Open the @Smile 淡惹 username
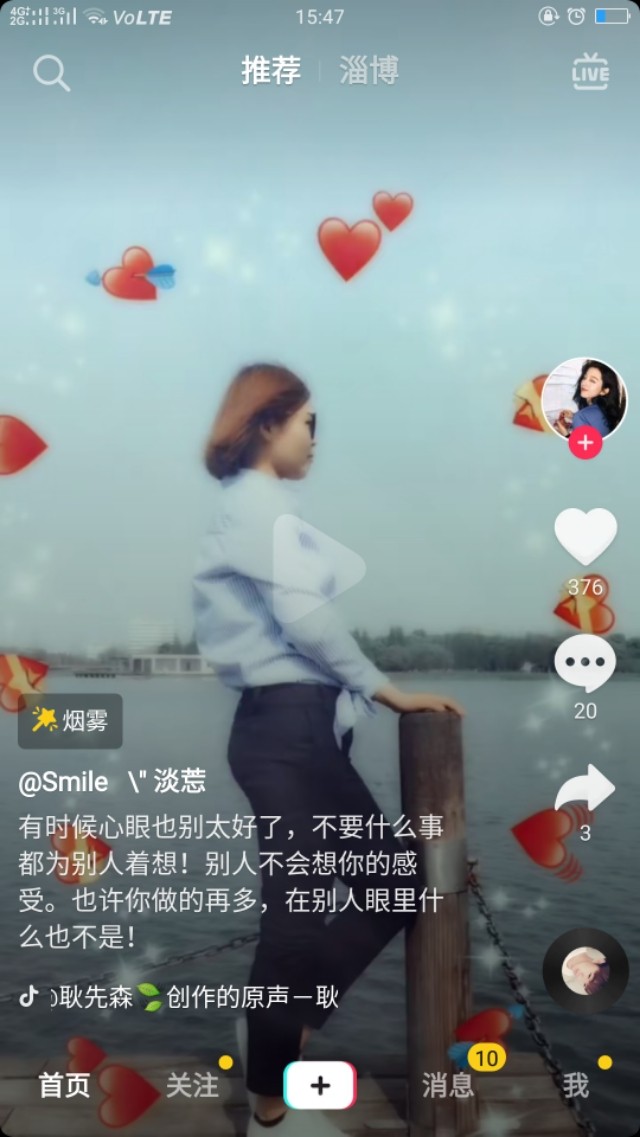This screenshot has height=1137, width=640. coord(112,782)
